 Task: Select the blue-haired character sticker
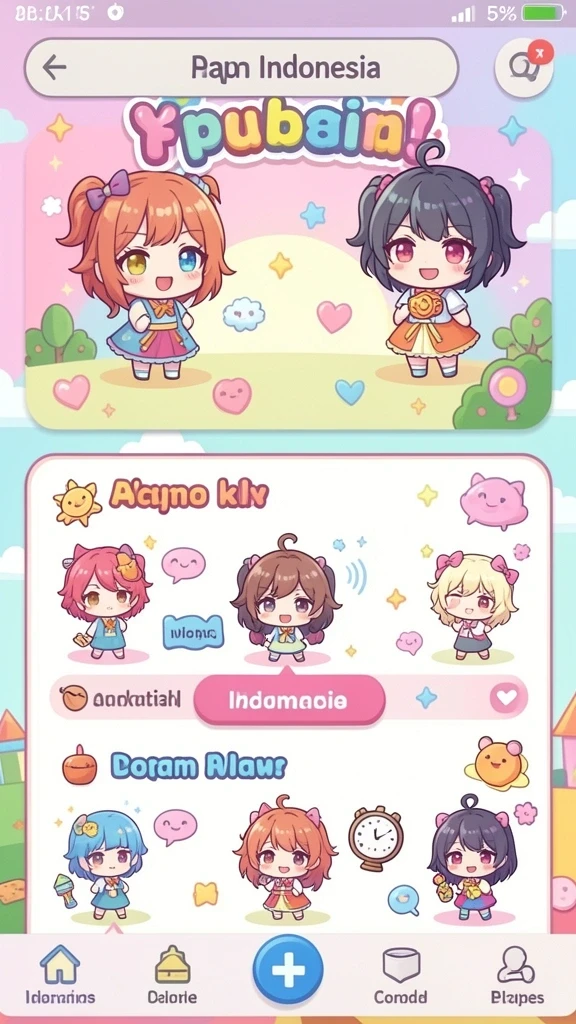pos(103,862)
